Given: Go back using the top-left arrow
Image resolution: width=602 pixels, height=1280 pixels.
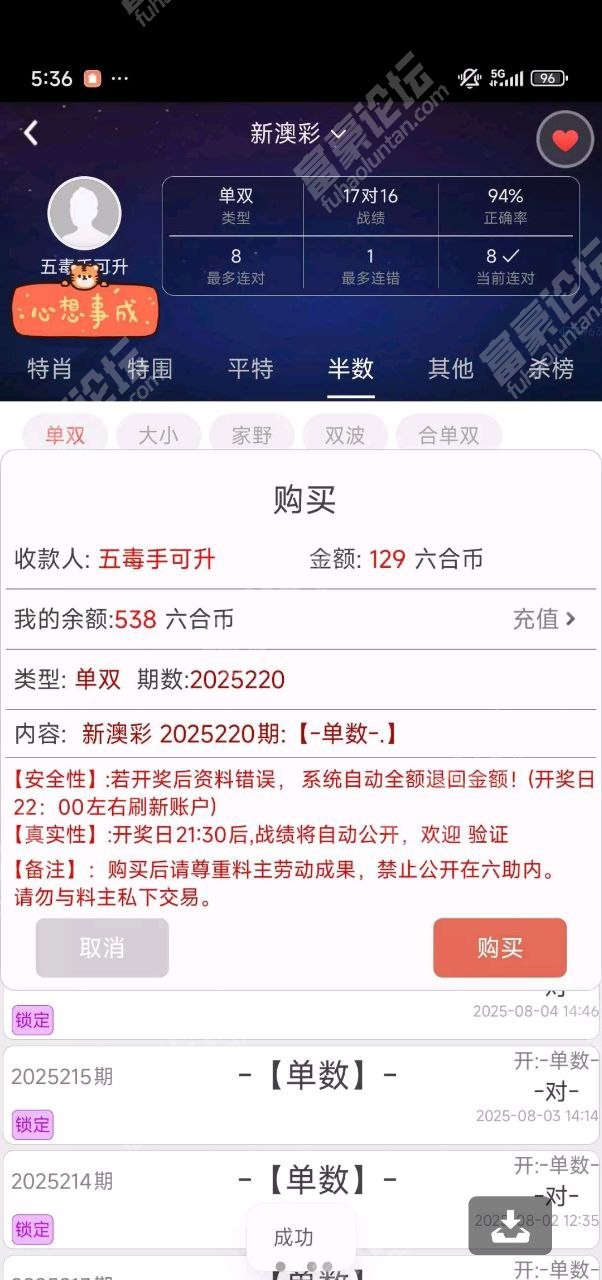Looking at the screenshot, I should point(32,133).
